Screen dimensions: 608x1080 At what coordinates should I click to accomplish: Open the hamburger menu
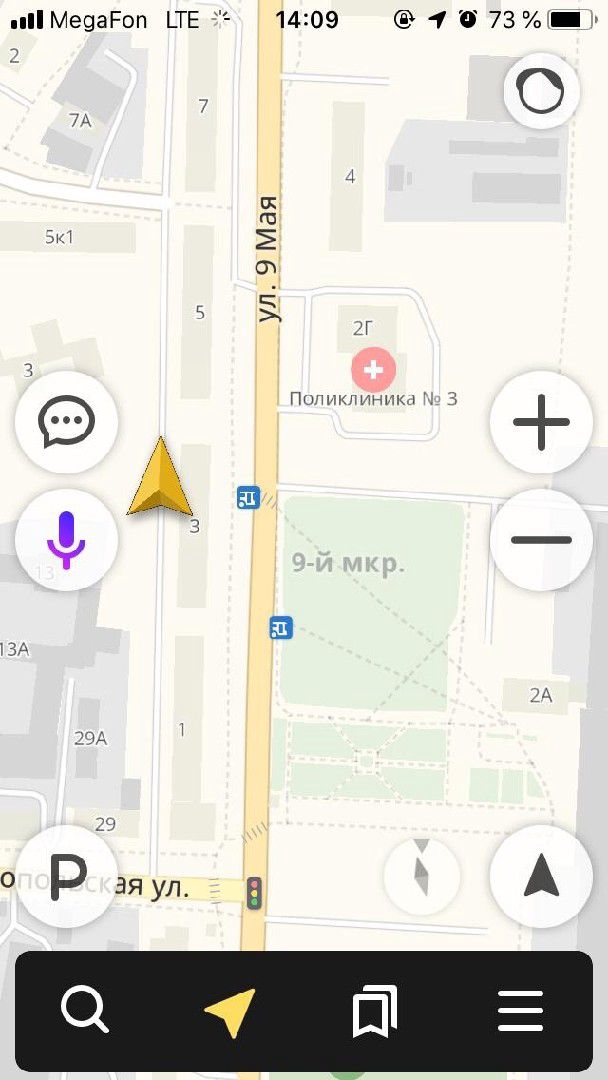(521, 1010)
